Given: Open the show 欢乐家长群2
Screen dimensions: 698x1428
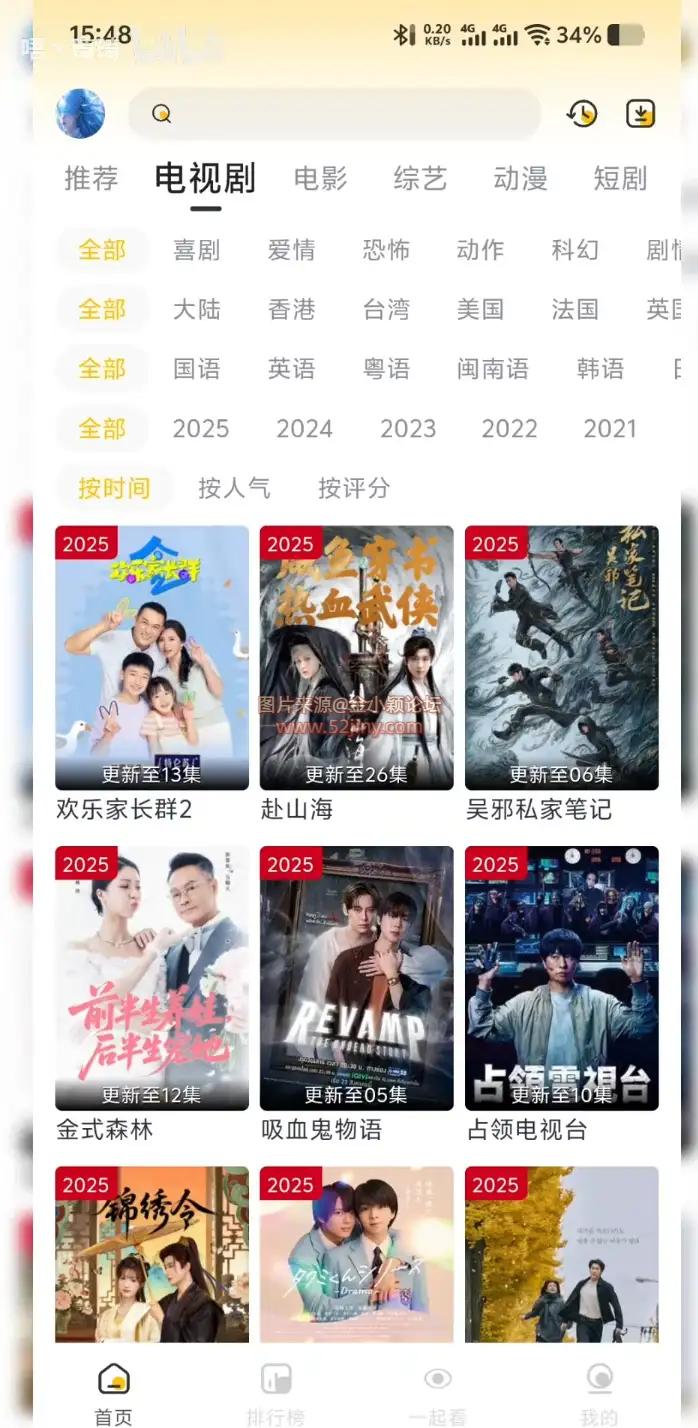Looking at the screenshot, I should pos(152,658).
